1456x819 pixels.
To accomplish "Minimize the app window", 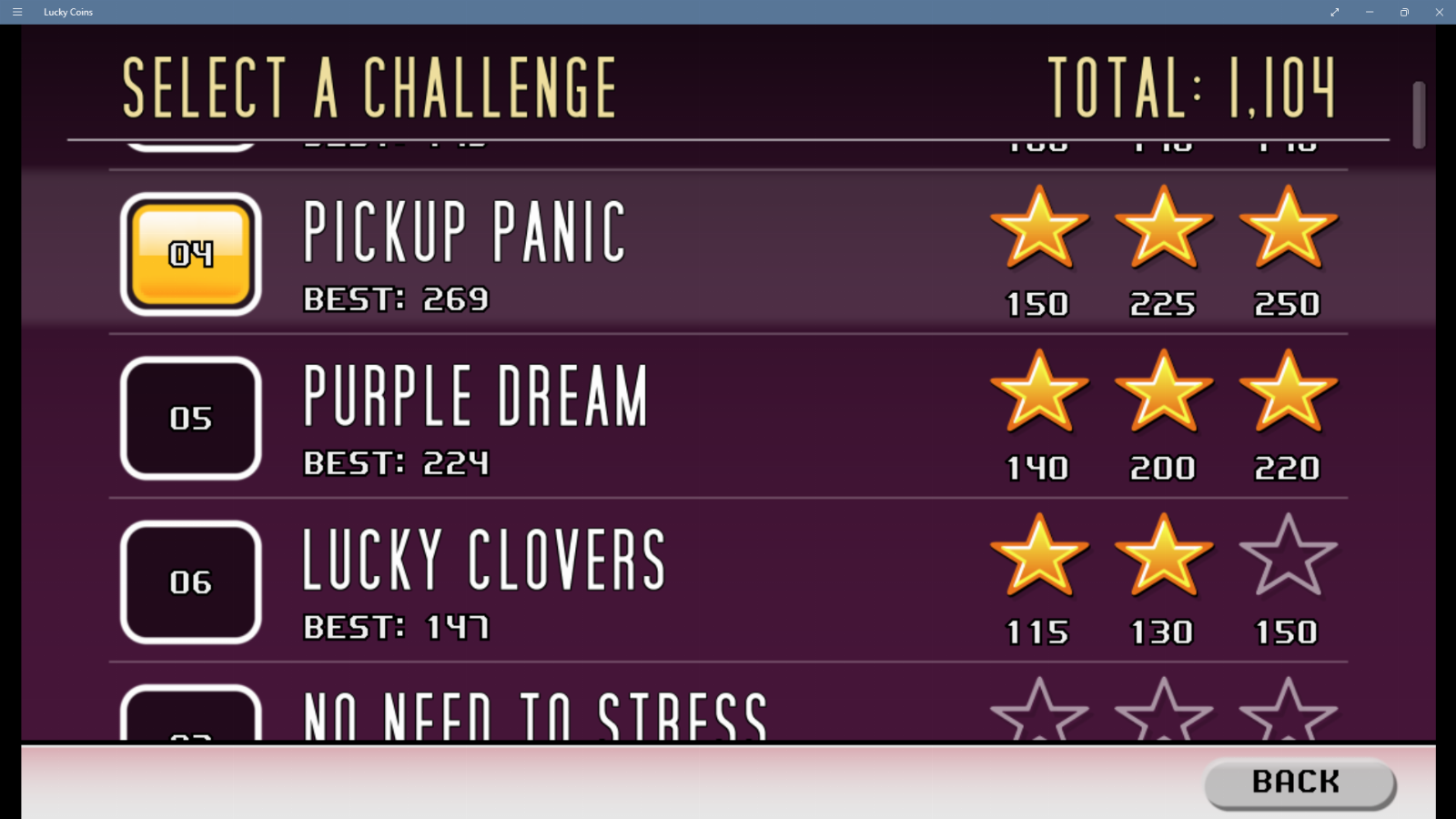I will 1369,12.
